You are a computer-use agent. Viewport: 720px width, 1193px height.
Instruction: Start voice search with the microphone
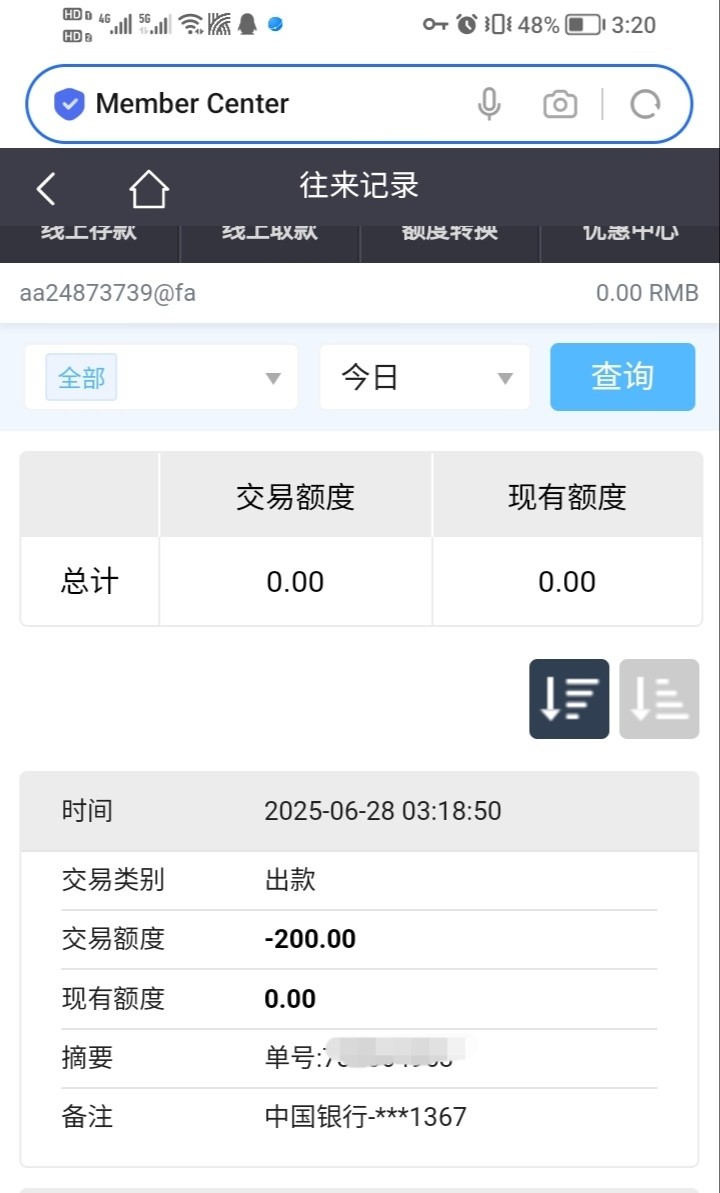click(489, 104)
